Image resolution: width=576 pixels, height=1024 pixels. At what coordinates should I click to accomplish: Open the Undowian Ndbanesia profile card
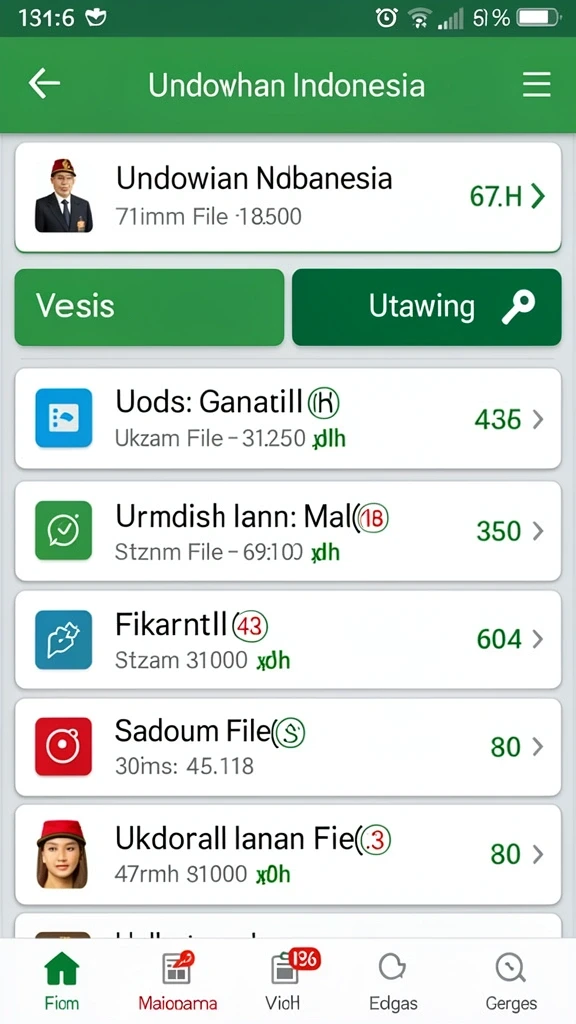[x=288, y=197]
